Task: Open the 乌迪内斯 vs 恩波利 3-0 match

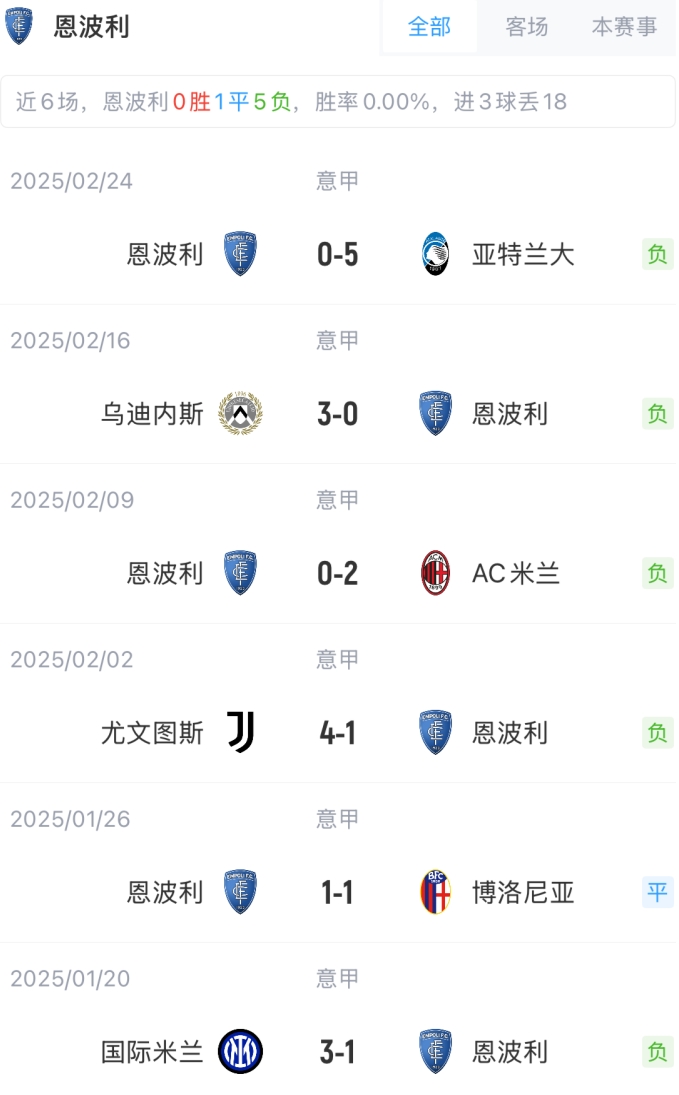Action: 338,413
